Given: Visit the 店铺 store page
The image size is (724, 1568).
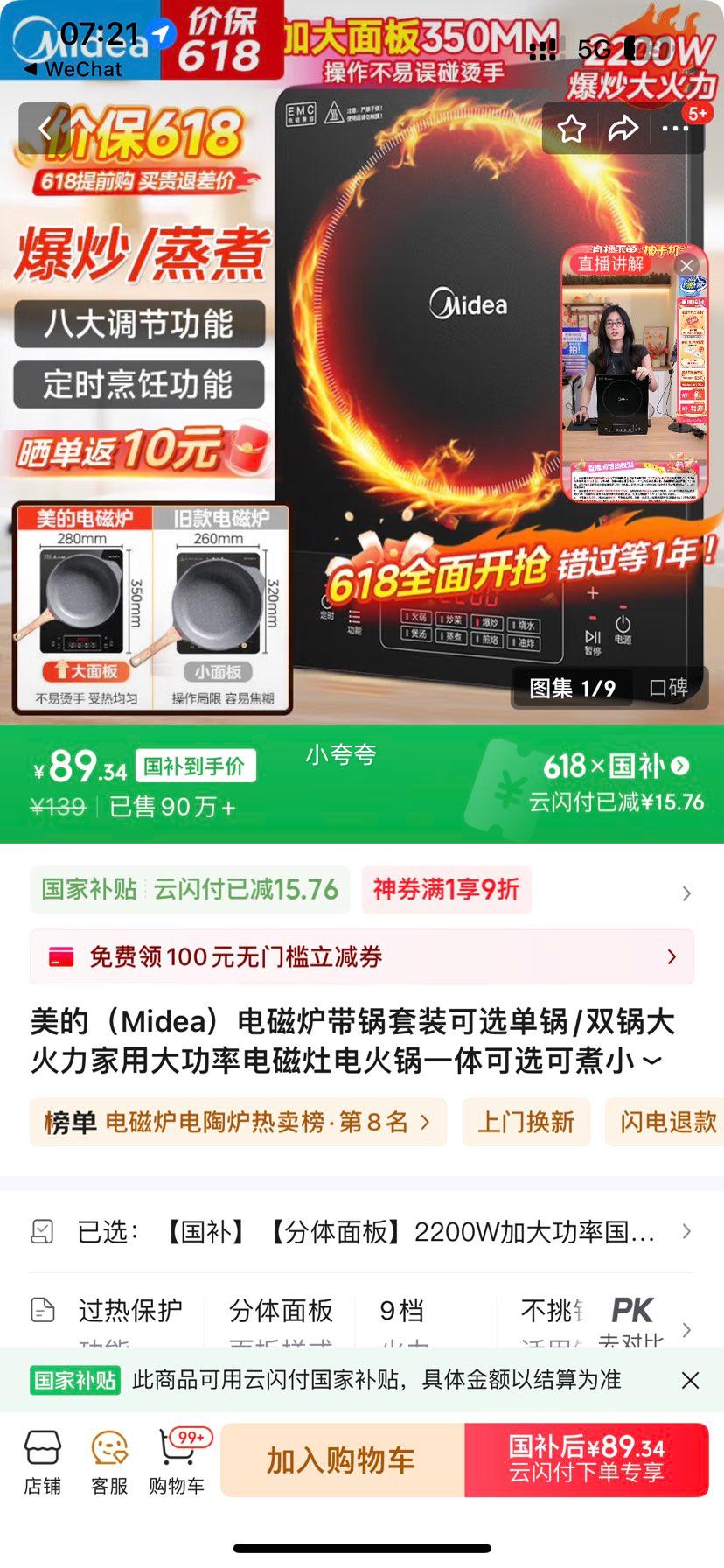Looking at the screenshot, I should tap(42, 1463).
